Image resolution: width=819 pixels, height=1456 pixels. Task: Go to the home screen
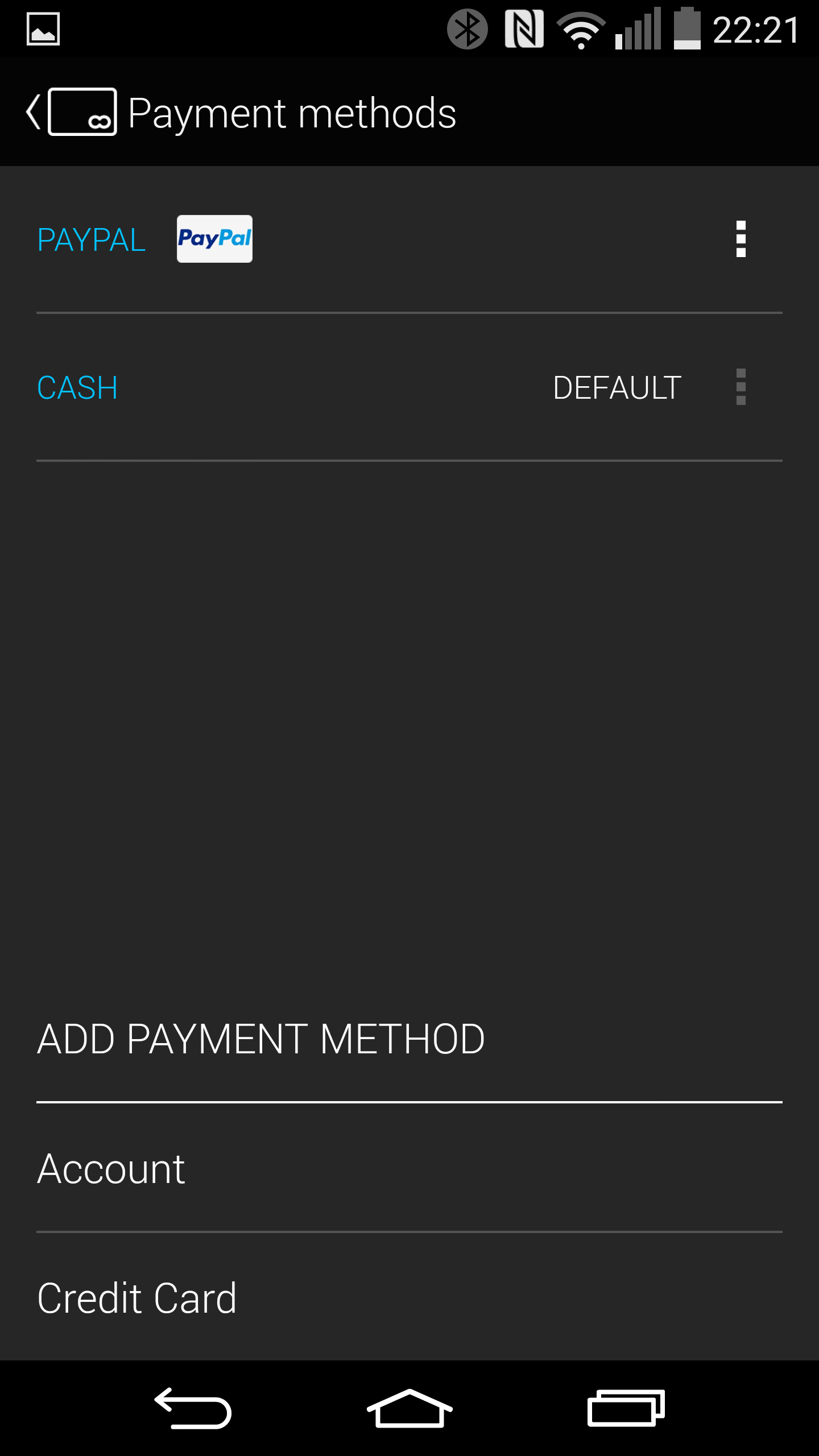(409, 1408)
